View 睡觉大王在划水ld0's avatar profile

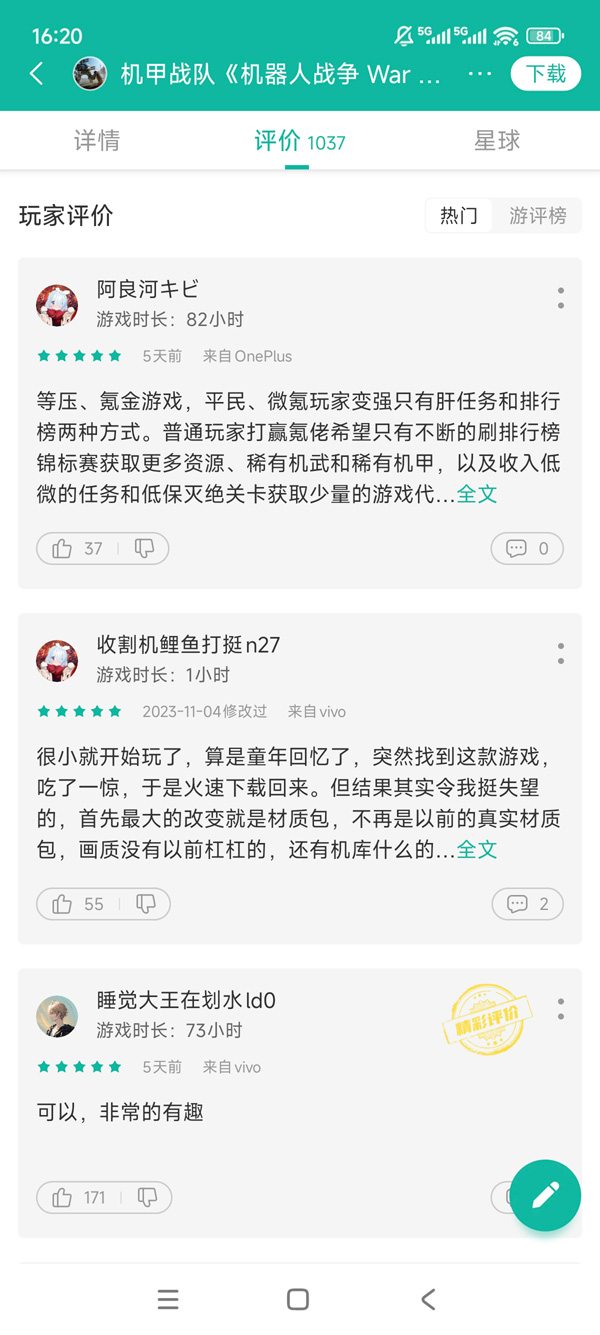[57, 1016]
